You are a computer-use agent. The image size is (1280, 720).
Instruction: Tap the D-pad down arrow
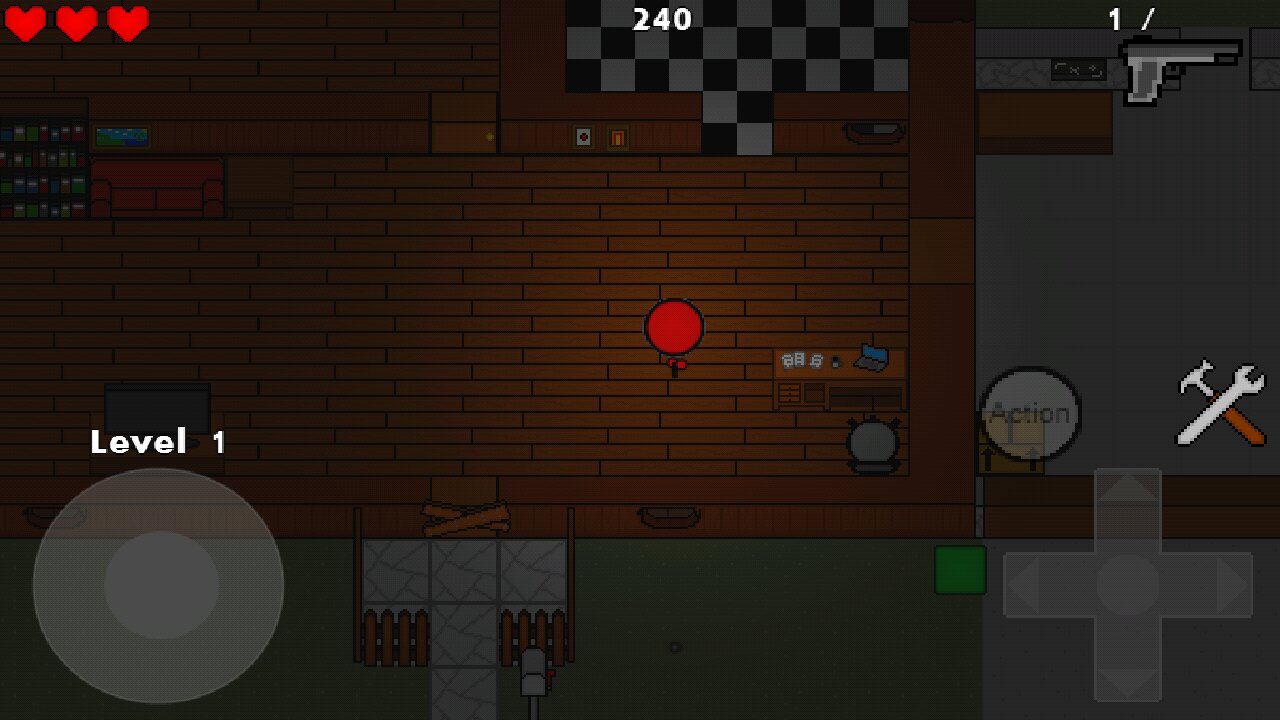pyautogui.click(x=1128, y=670)
